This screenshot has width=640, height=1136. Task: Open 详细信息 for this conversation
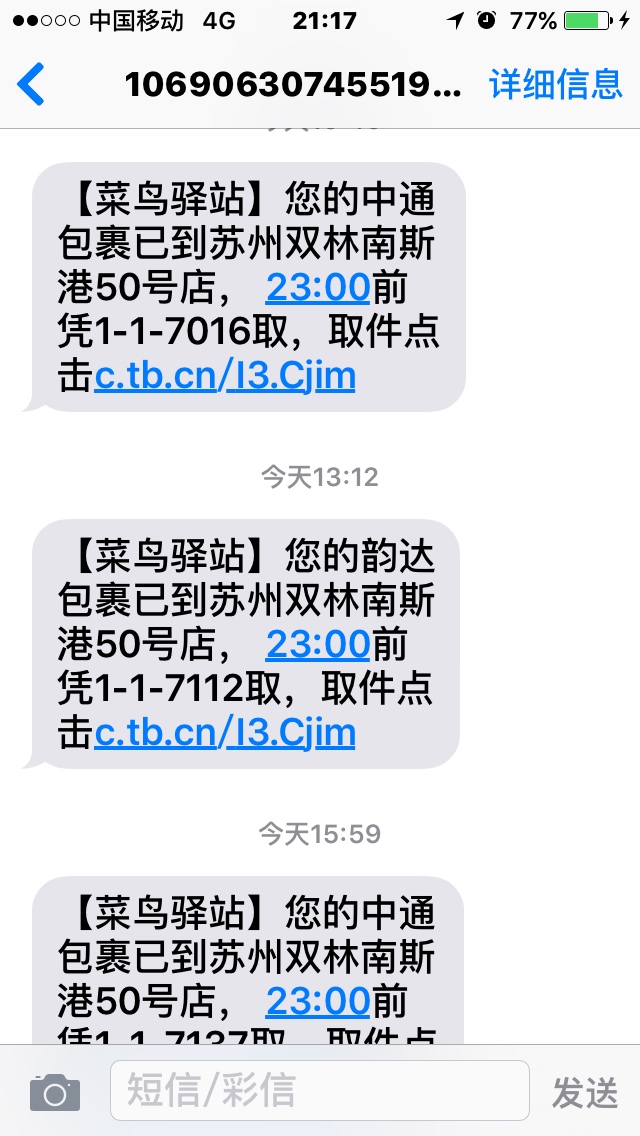click(556, 84)
